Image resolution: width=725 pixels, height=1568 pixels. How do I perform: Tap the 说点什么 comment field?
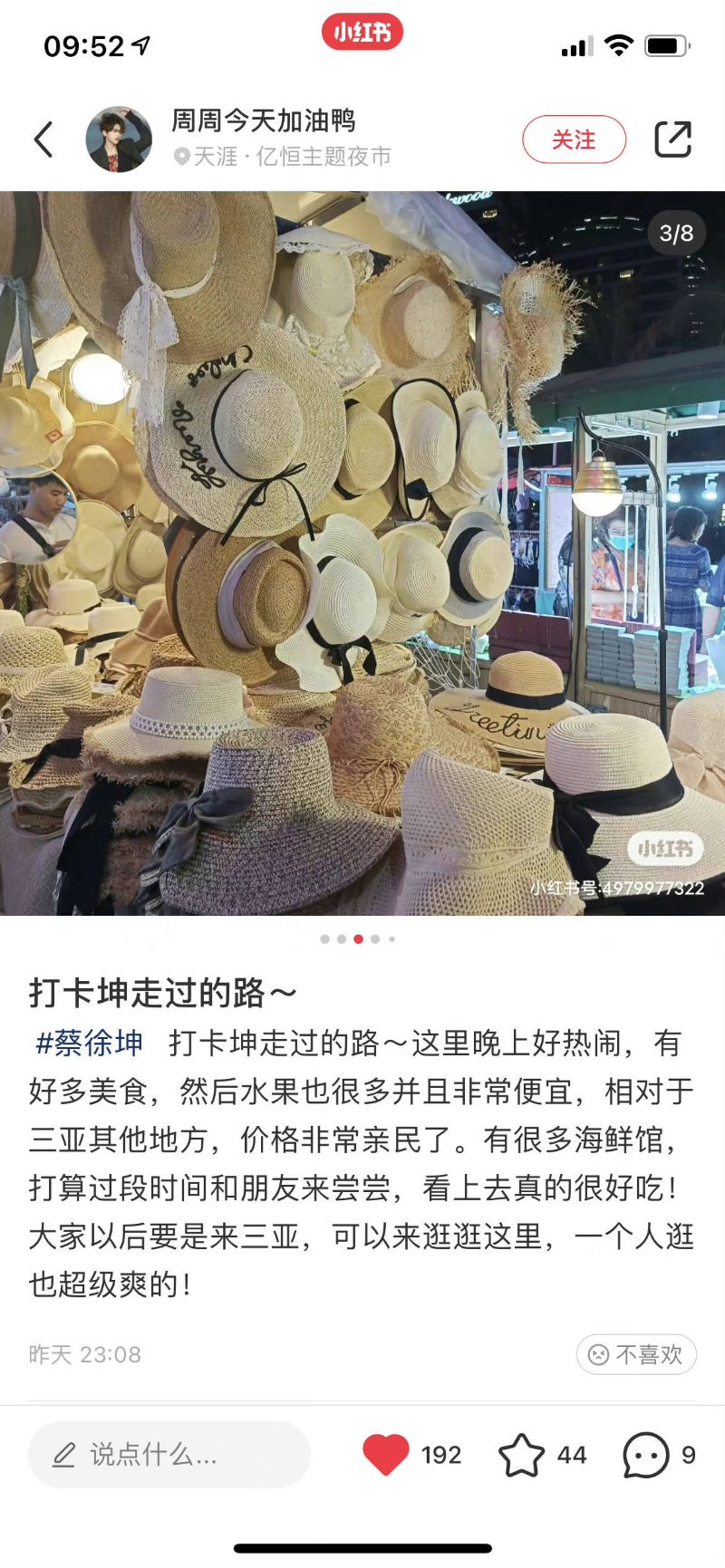(169, 1455)
